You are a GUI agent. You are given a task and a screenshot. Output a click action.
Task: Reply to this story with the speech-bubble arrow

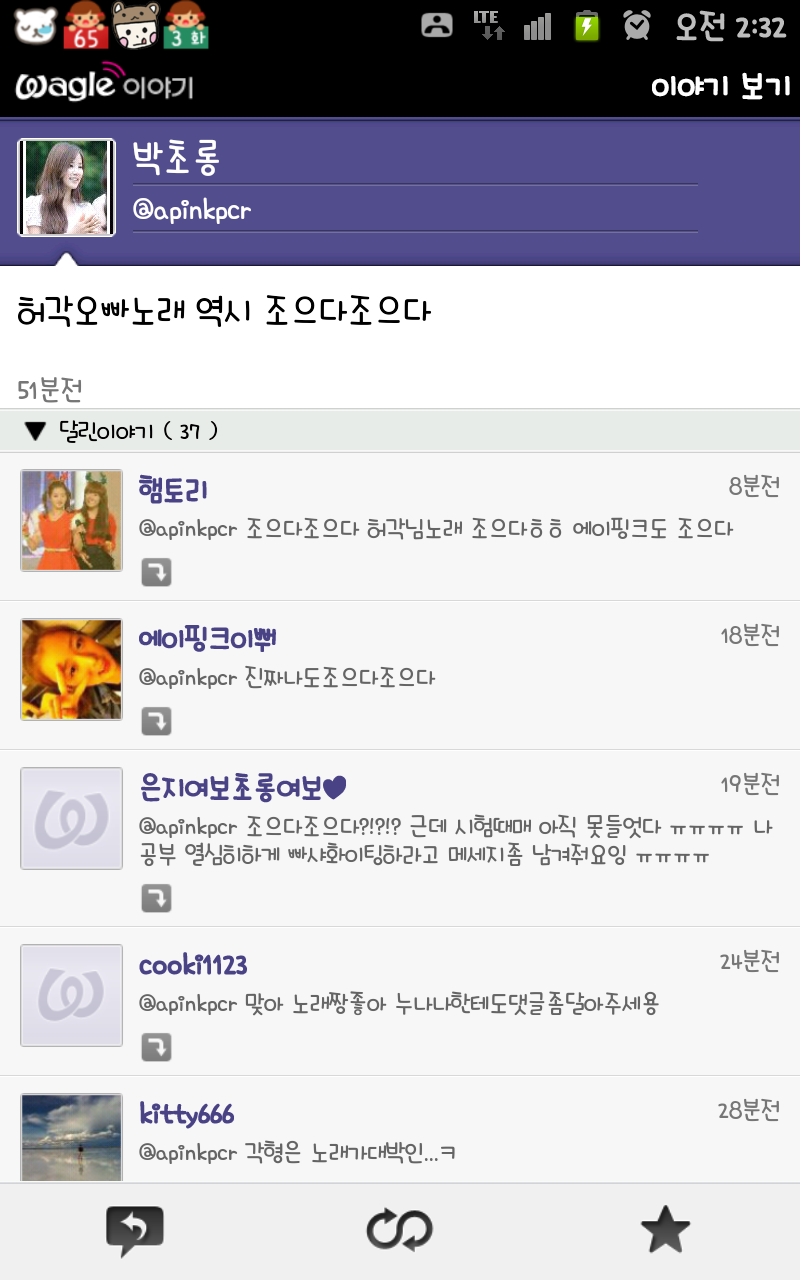(134, 1231)
